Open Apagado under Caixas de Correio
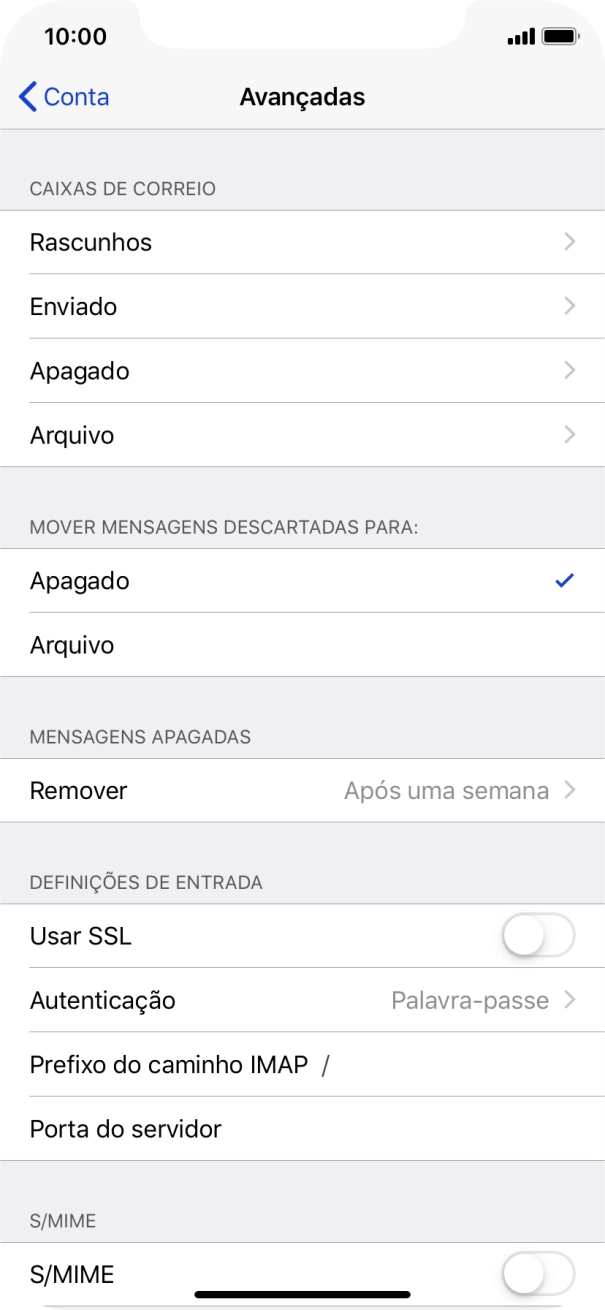This screenshot has height=1310, width=605. coord(302,371)
